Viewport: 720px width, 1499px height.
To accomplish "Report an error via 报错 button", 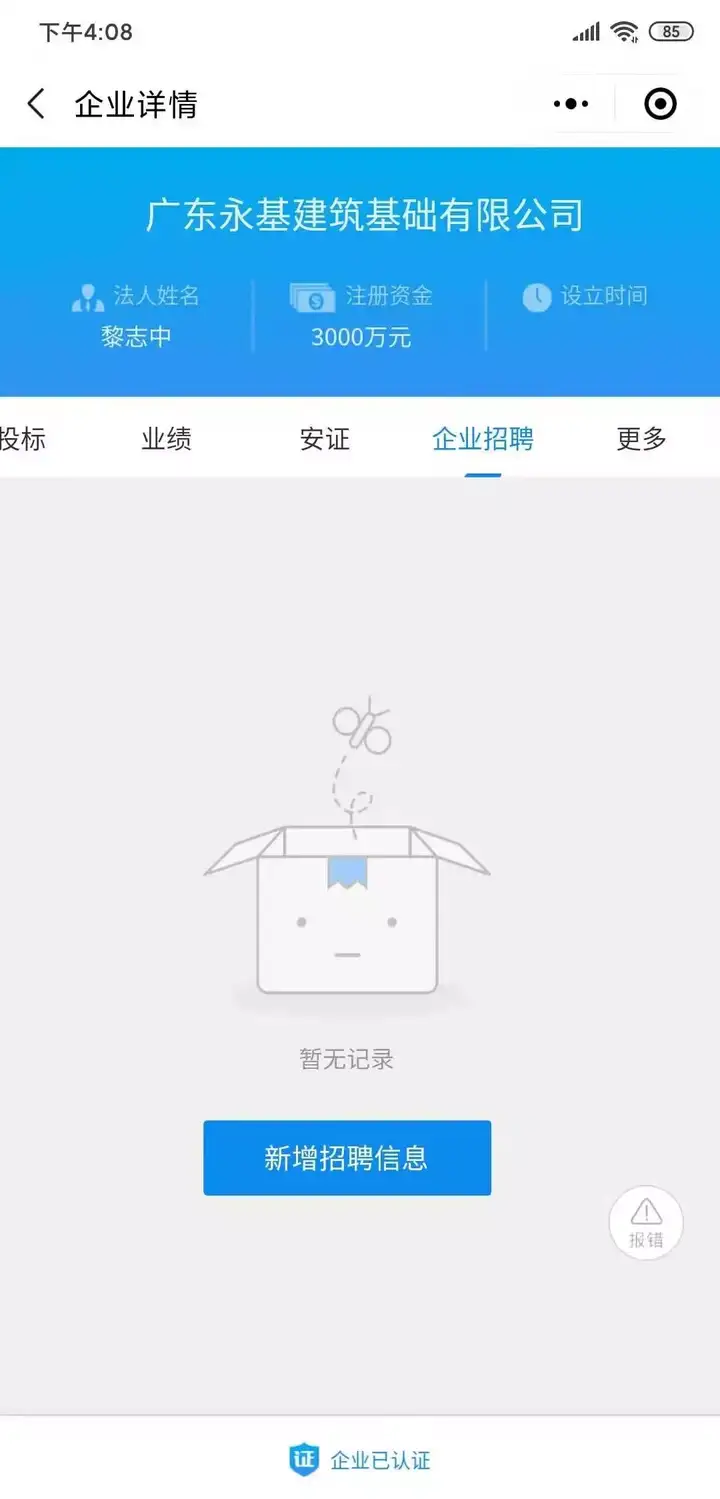I will pos(646,1223).
